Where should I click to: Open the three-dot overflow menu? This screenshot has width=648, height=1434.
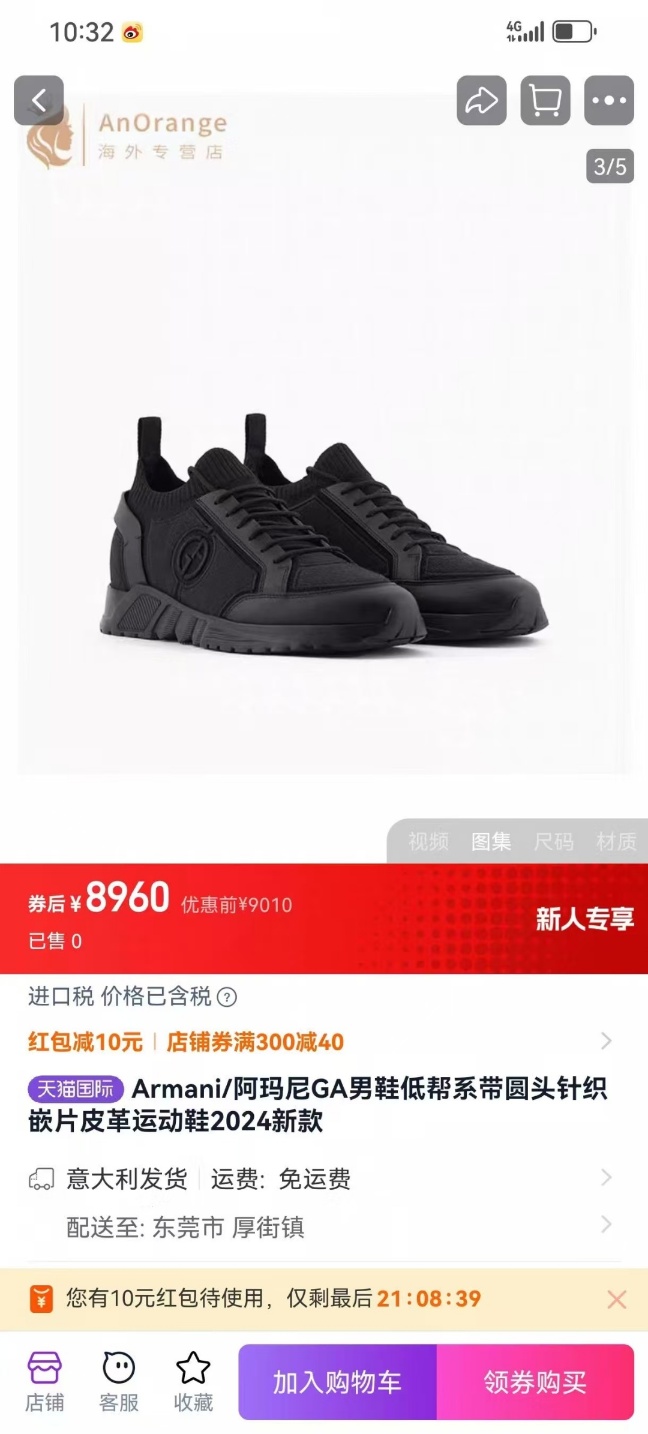click(x=609, y=100)
